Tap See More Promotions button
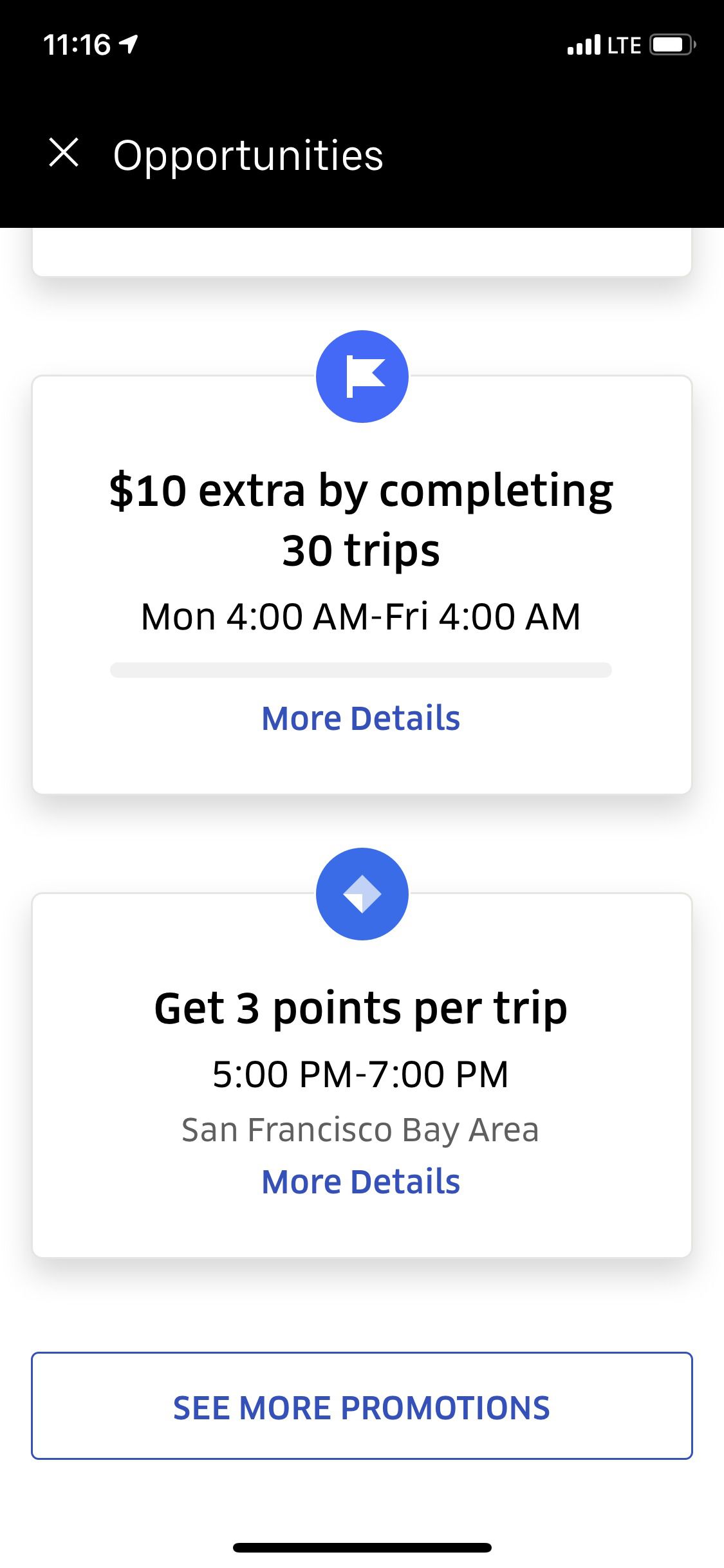Screen dimensions: 724x1568 (x=362, y=1406)
